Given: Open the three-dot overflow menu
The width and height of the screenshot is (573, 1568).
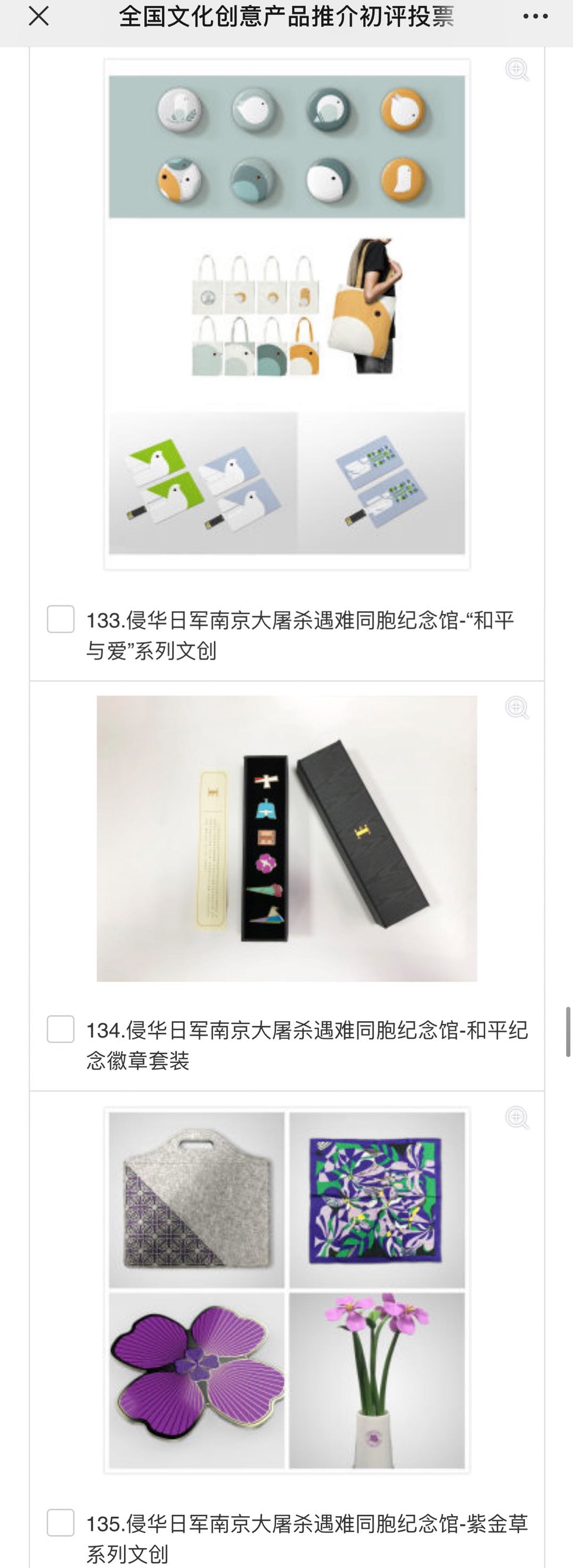Looking at the screenshot, I should (x=535, y=17).
